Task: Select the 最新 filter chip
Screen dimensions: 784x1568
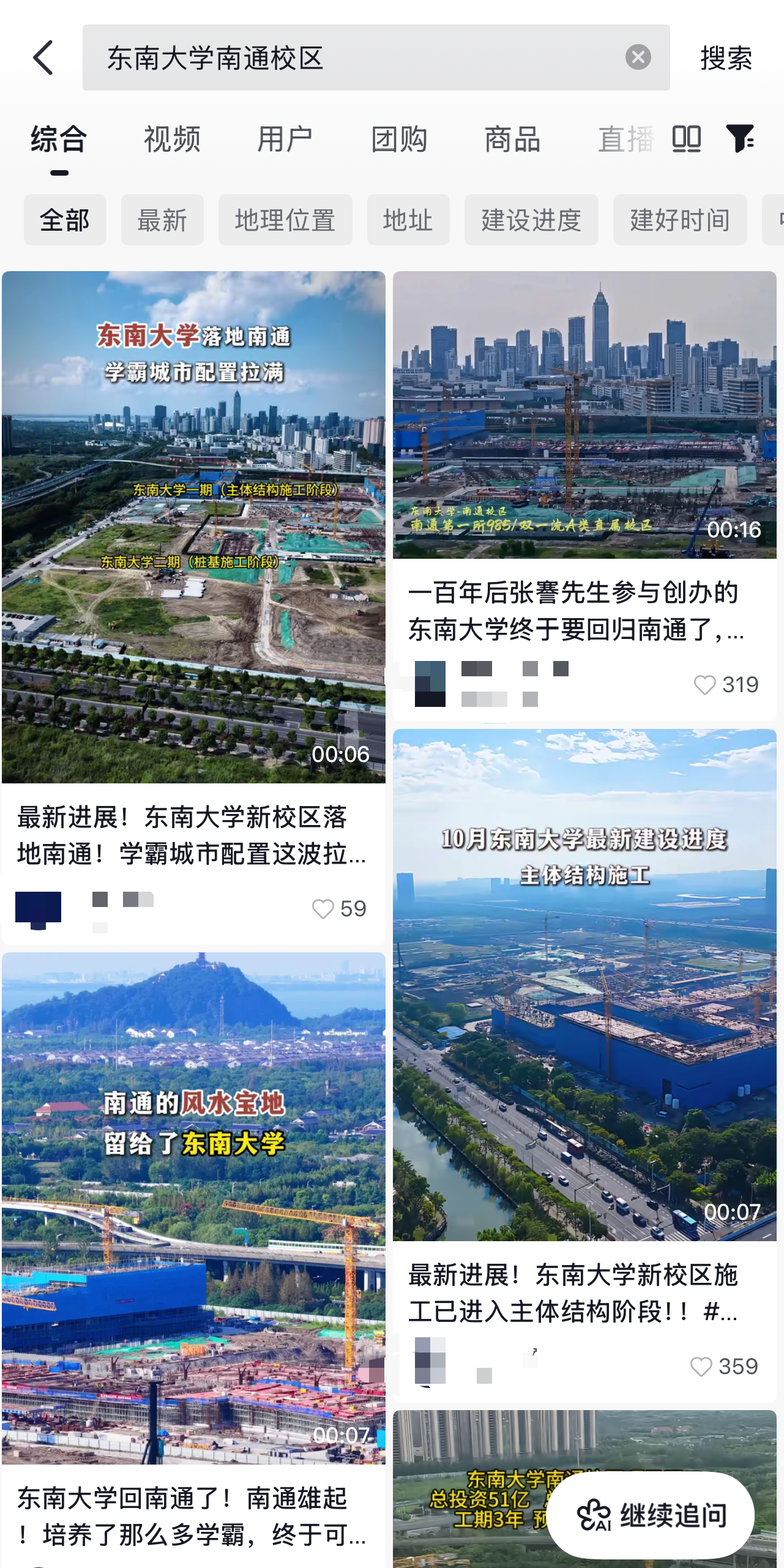Action: click(162, 220)
